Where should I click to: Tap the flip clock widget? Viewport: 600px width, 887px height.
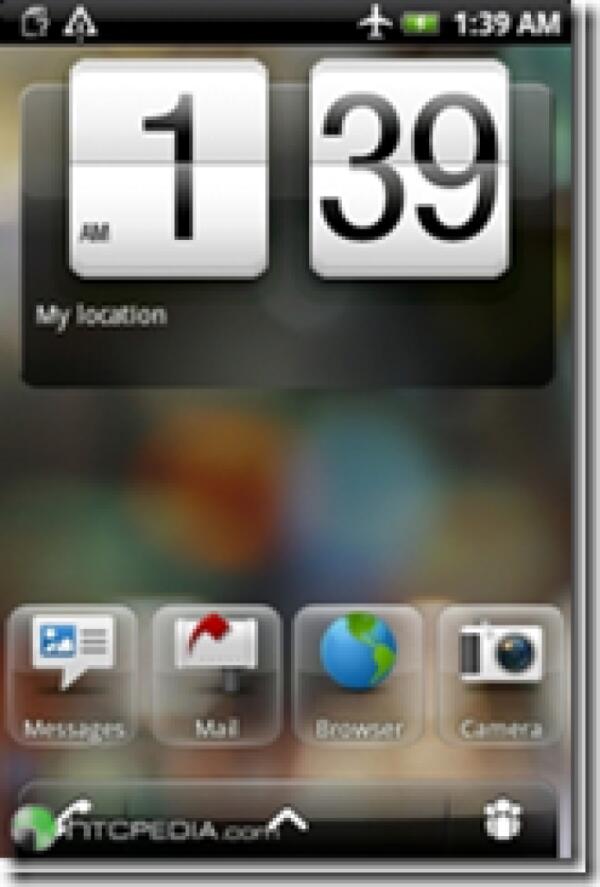click(x=288, y=170)
